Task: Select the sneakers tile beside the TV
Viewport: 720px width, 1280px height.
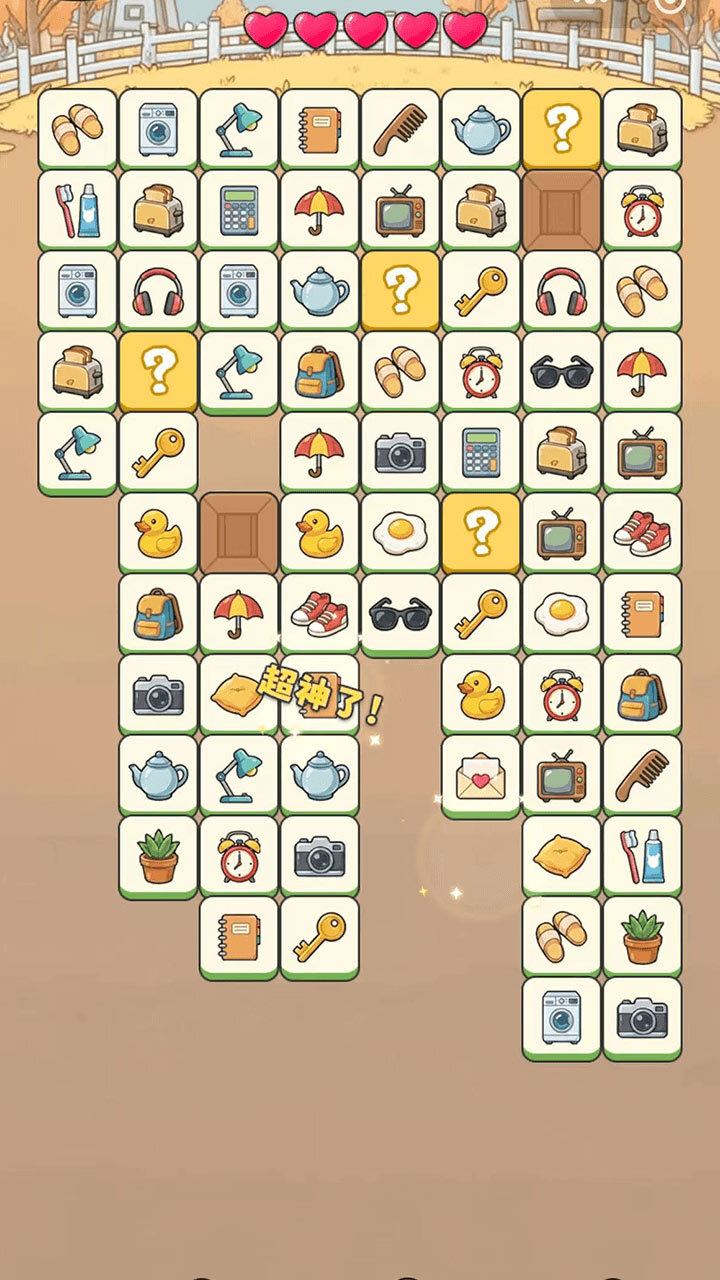Action: [x=642, y=534]
